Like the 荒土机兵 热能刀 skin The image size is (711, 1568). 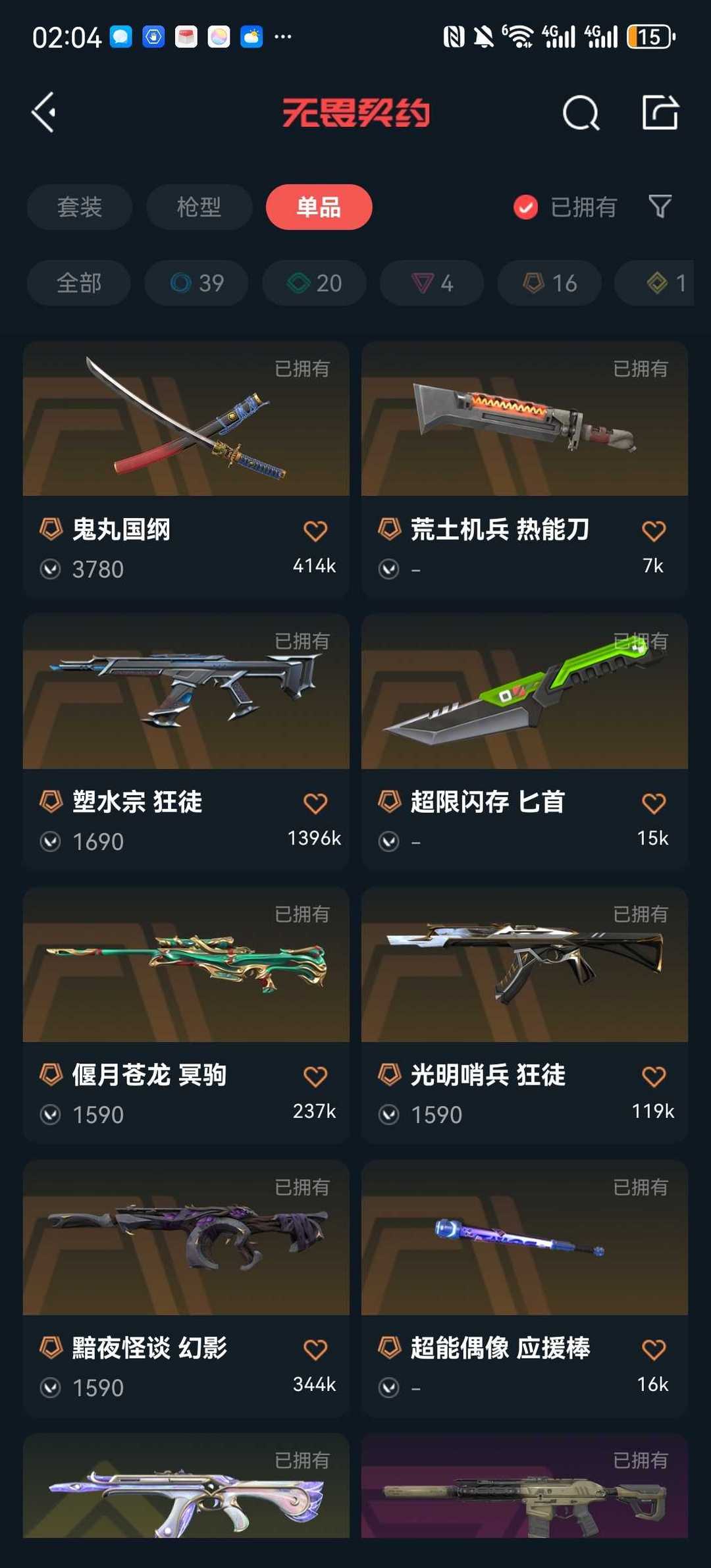click(x=653, y=531)
